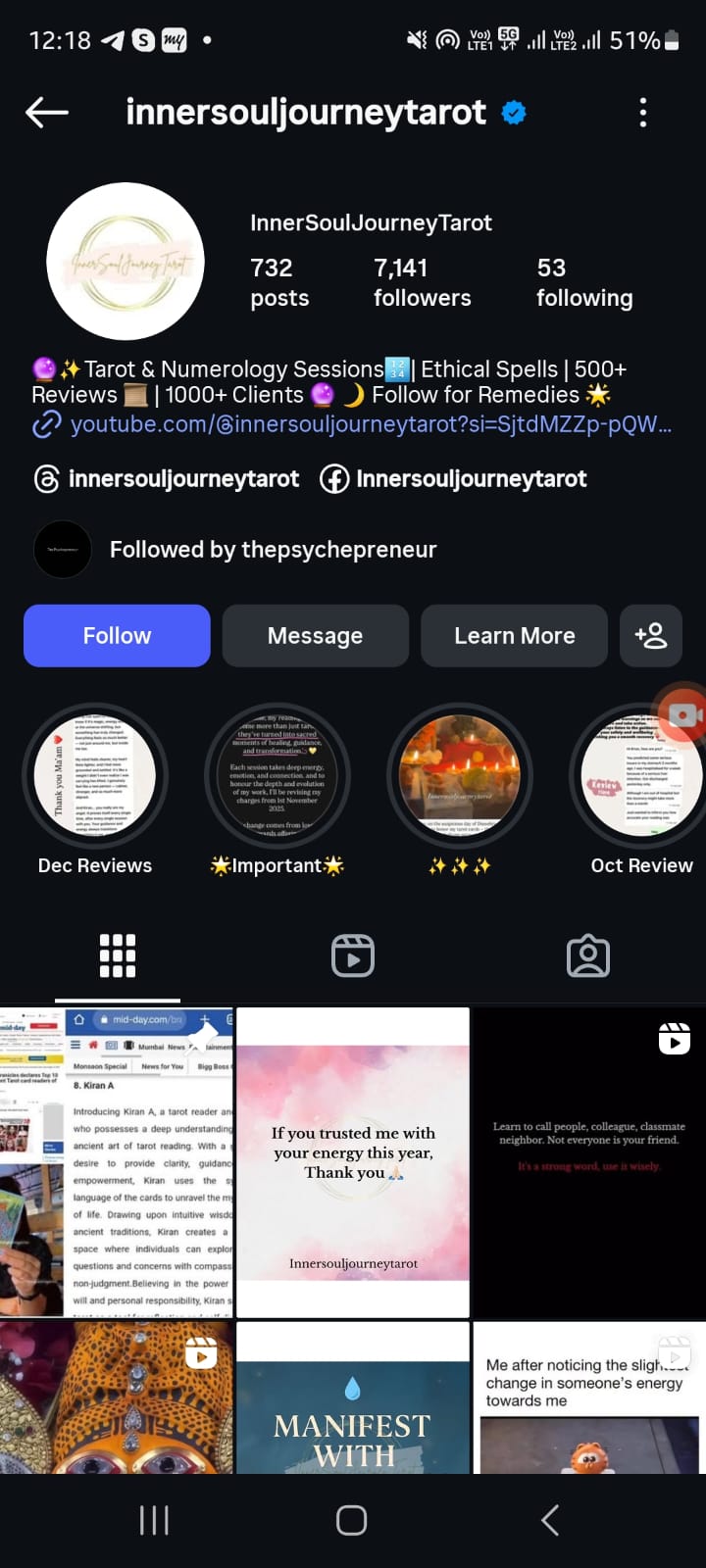
Task: View the profile picture
Action: pos(126,262)
